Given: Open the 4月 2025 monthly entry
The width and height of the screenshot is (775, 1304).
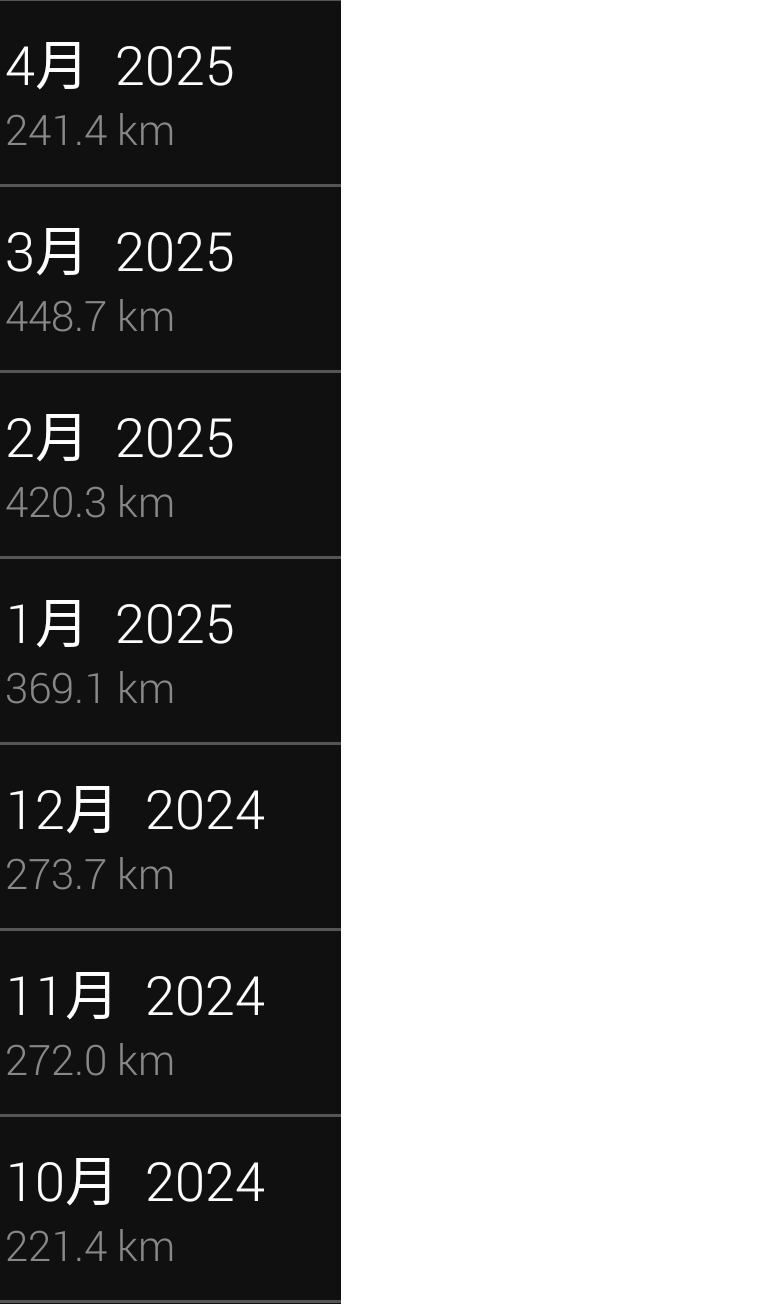Looking at the screenshot, I should (170, 93).
